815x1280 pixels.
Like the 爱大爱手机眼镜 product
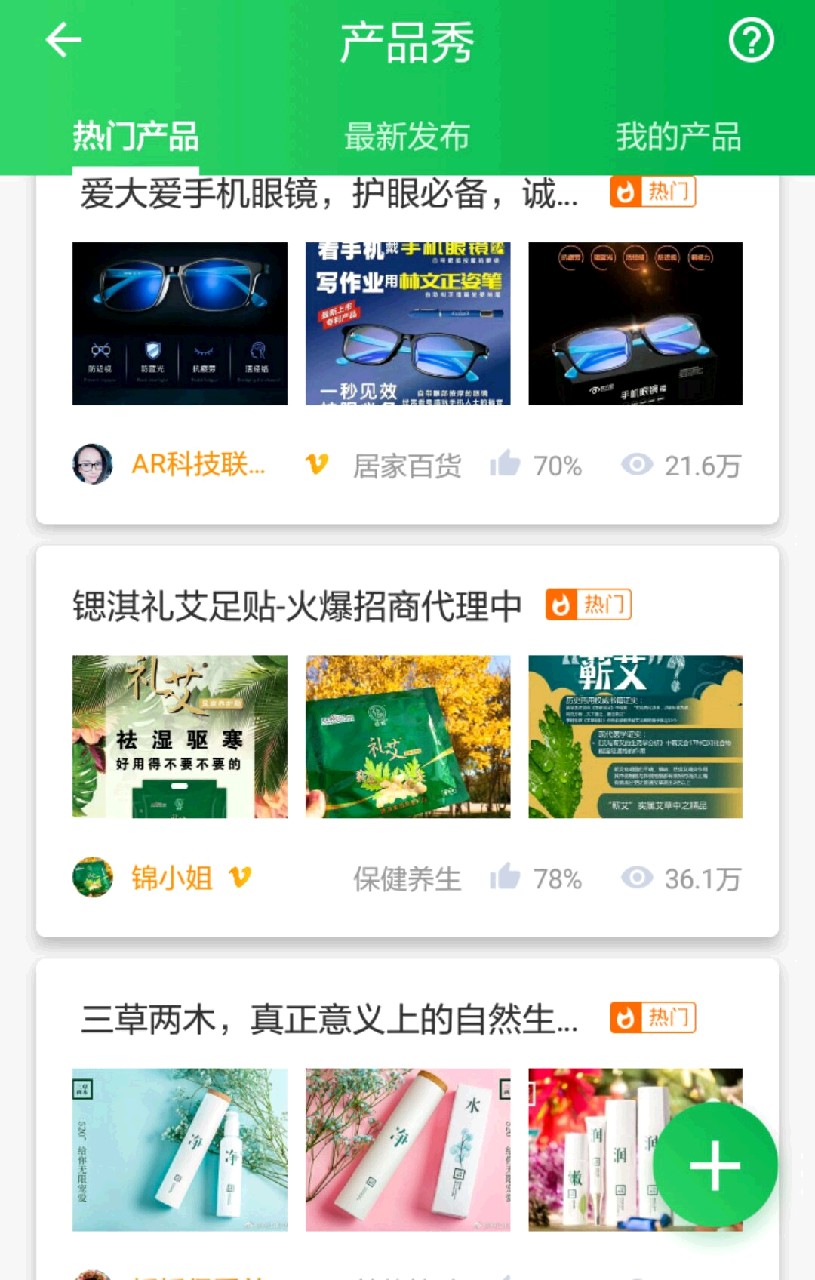click(506, 464)
